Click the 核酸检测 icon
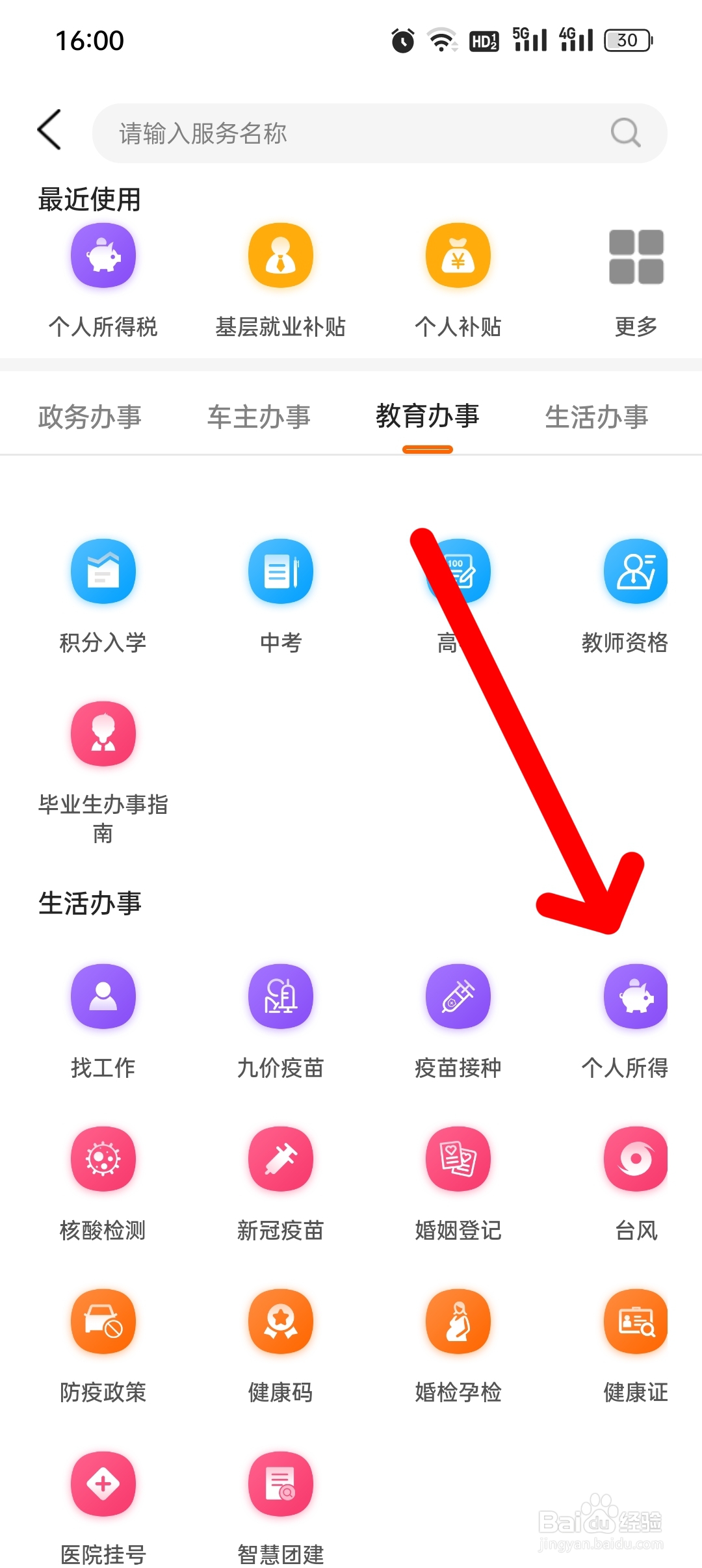The width and height of the screenshot is (702, 1568). point(103,1158)
